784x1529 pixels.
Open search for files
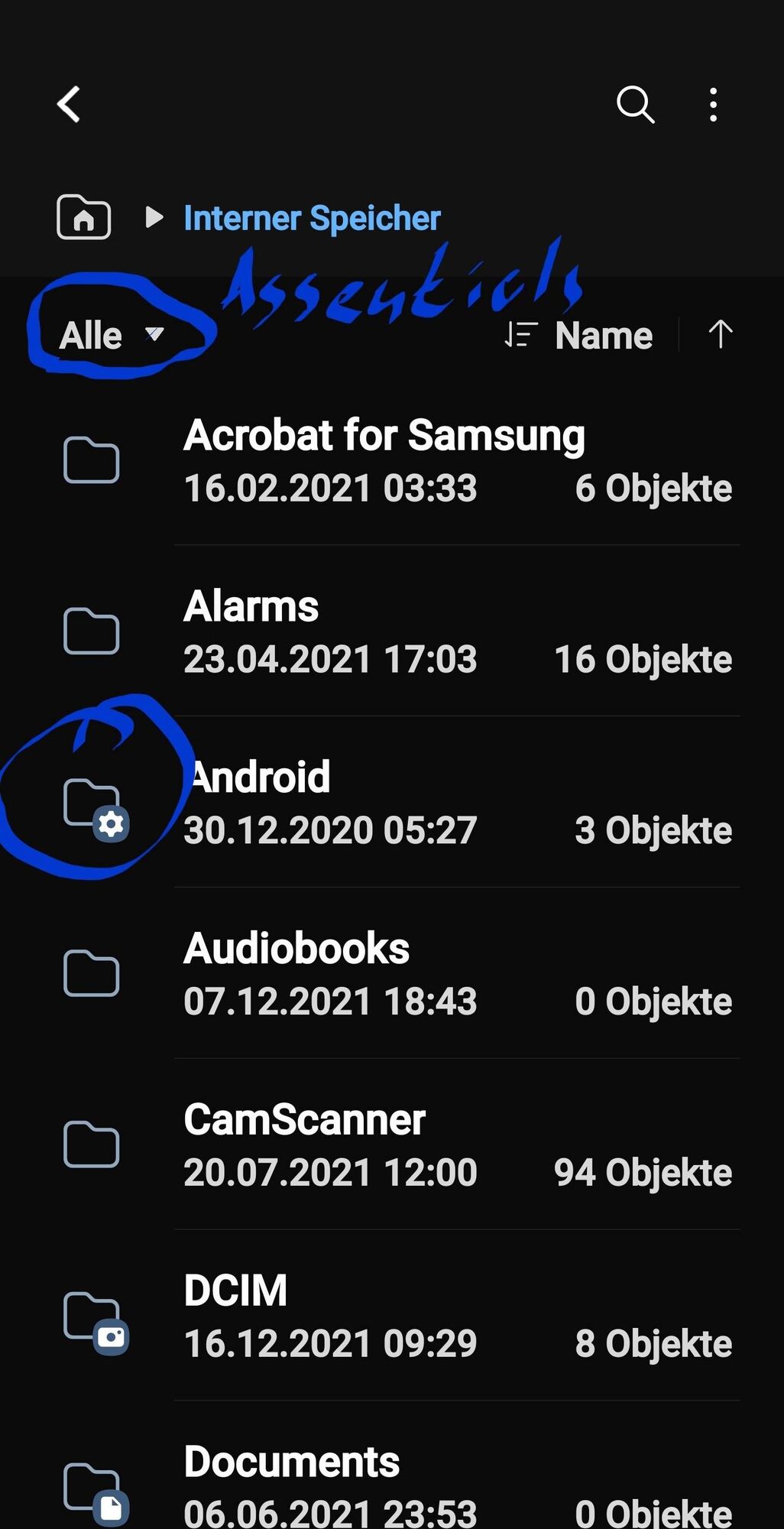pos(635,104)
